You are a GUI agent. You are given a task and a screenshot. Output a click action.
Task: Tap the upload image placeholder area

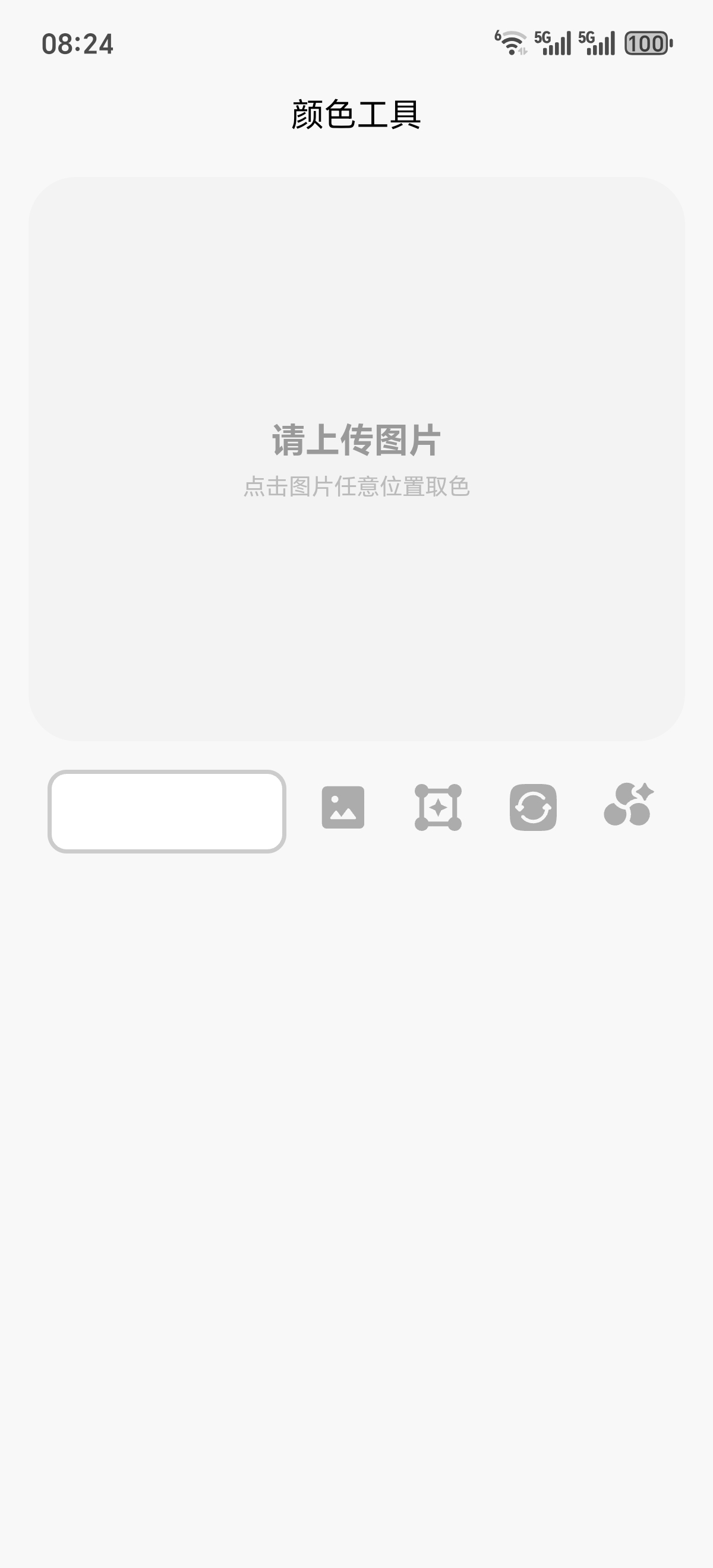click(x=356, y=459)
